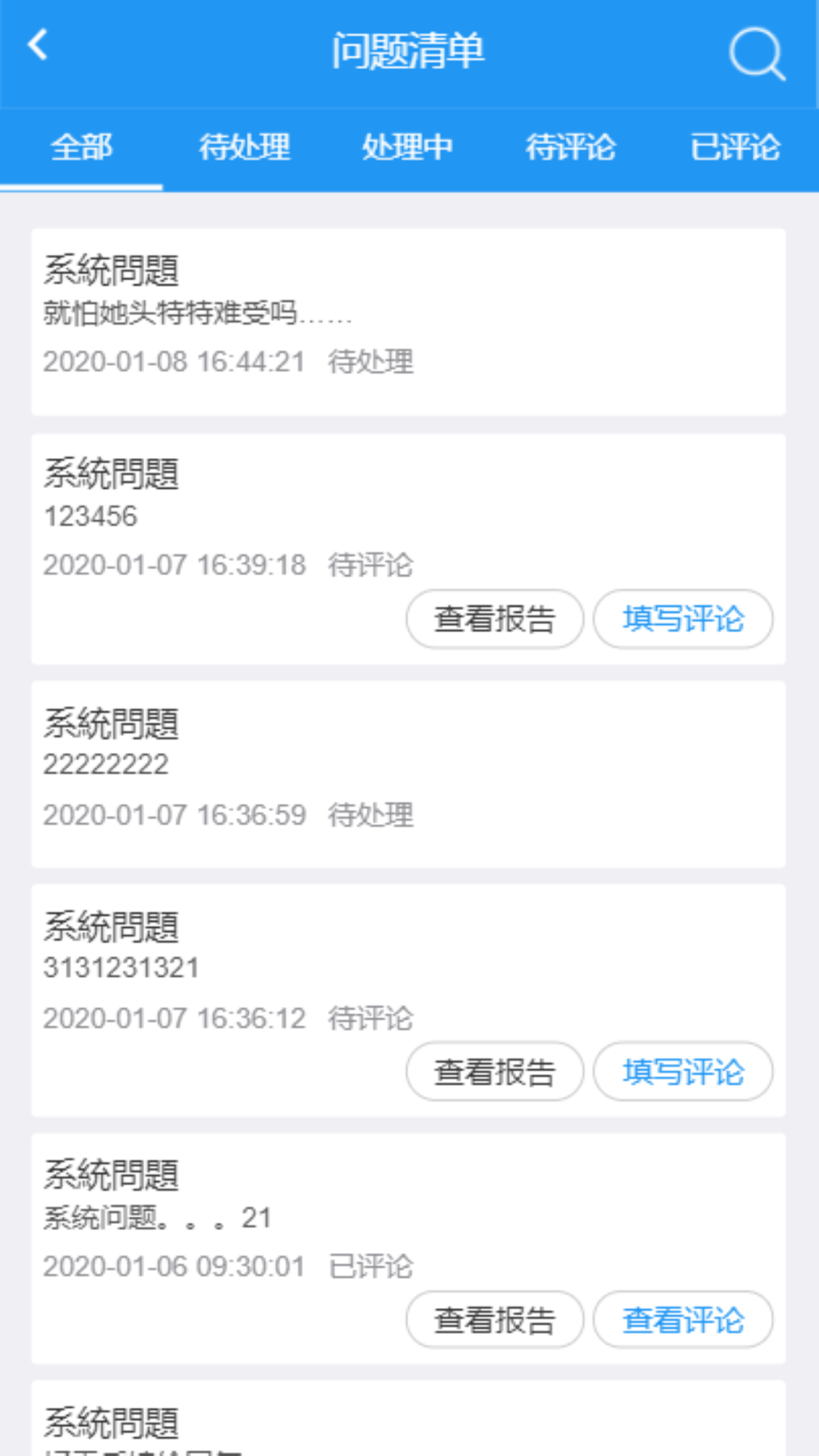
Task: Select the 处理中 tab
Action: point(407,147)
